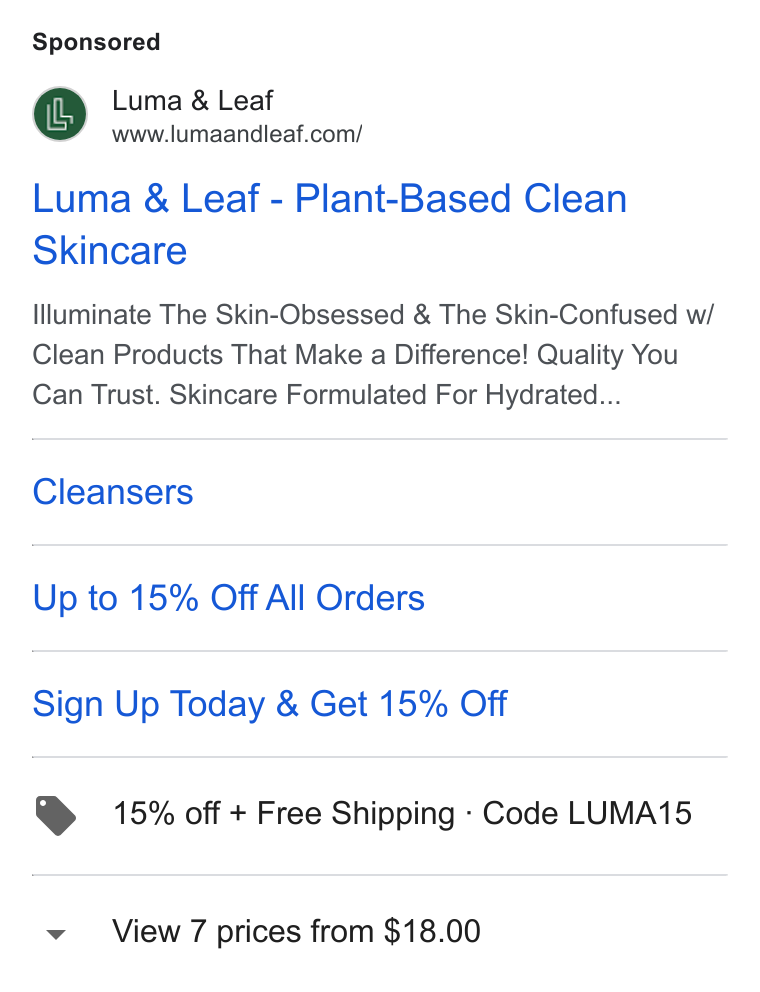Open the Luma & Leaf Plant-Based Clean Skincare headline

329,224
